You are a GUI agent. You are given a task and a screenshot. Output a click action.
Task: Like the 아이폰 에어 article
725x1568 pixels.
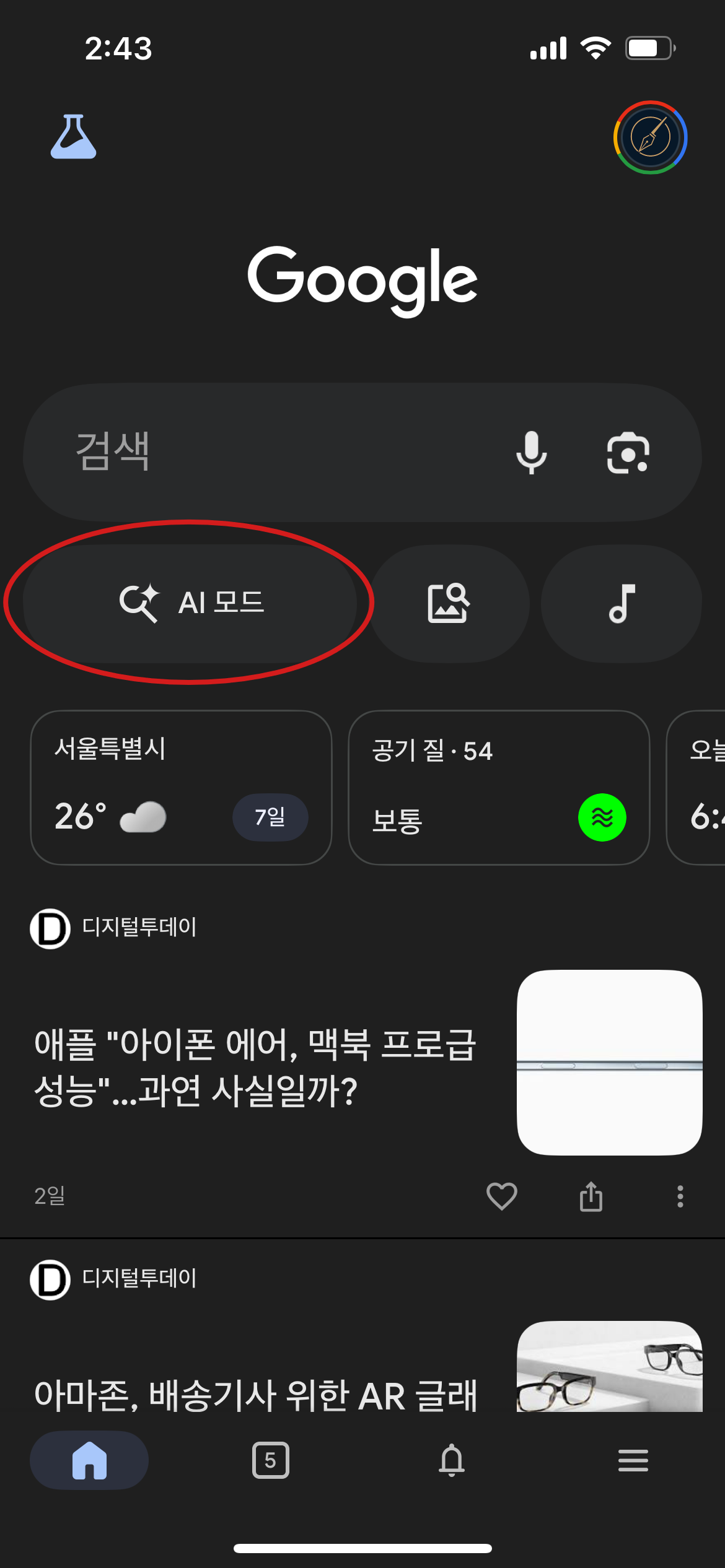pos(501,1196)
